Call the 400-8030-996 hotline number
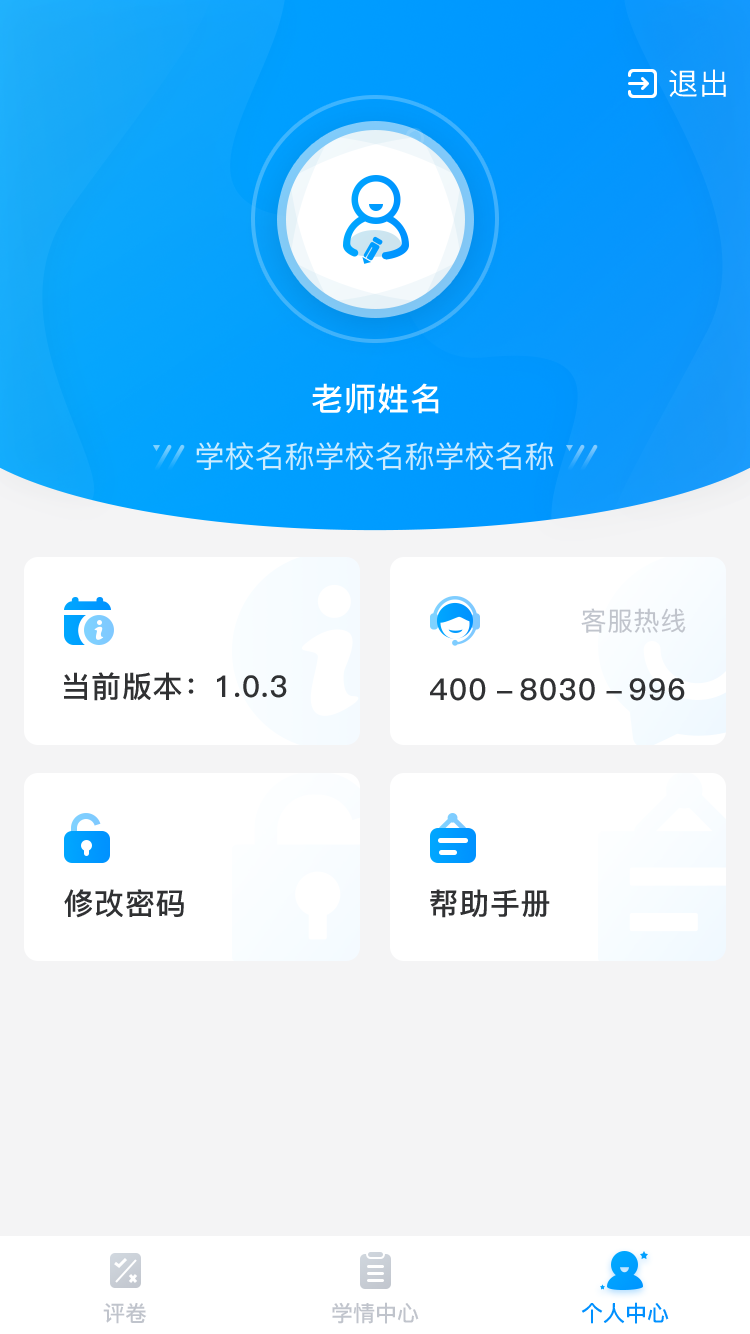 tap(556, 689)
